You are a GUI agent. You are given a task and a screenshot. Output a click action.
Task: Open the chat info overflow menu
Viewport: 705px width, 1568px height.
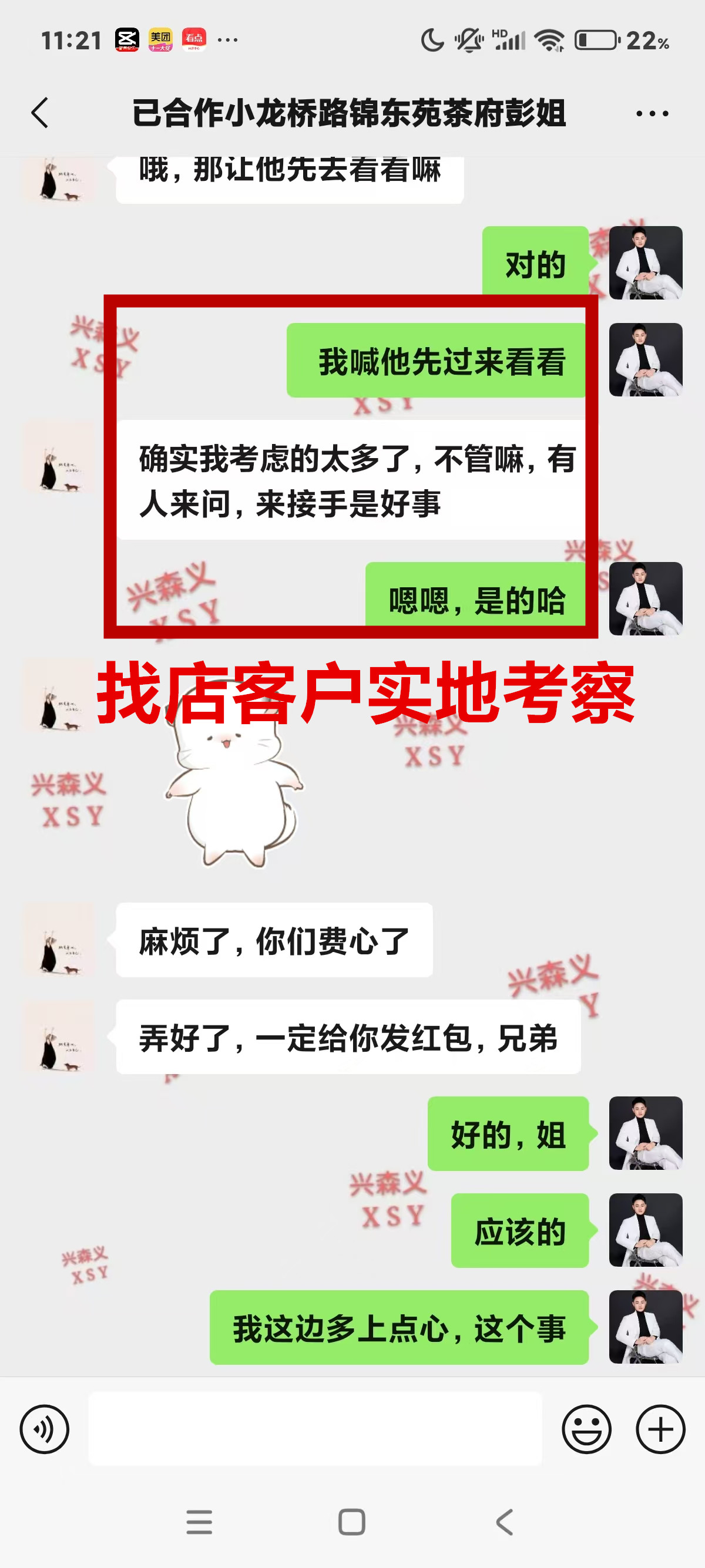652,113
